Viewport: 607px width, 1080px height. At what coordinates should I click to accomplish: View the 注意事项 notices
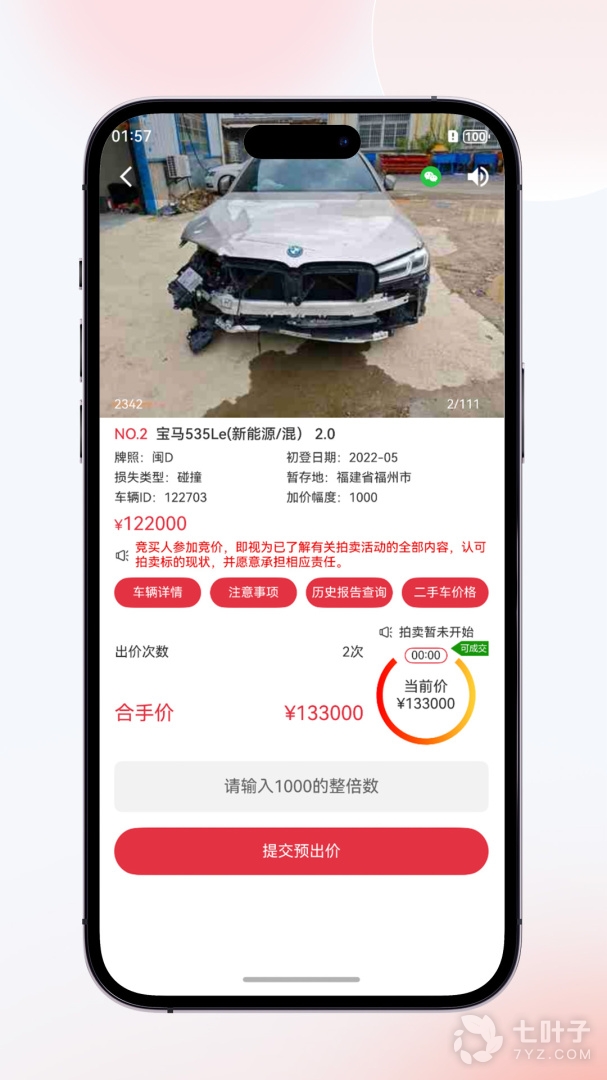tap(253, 592)
